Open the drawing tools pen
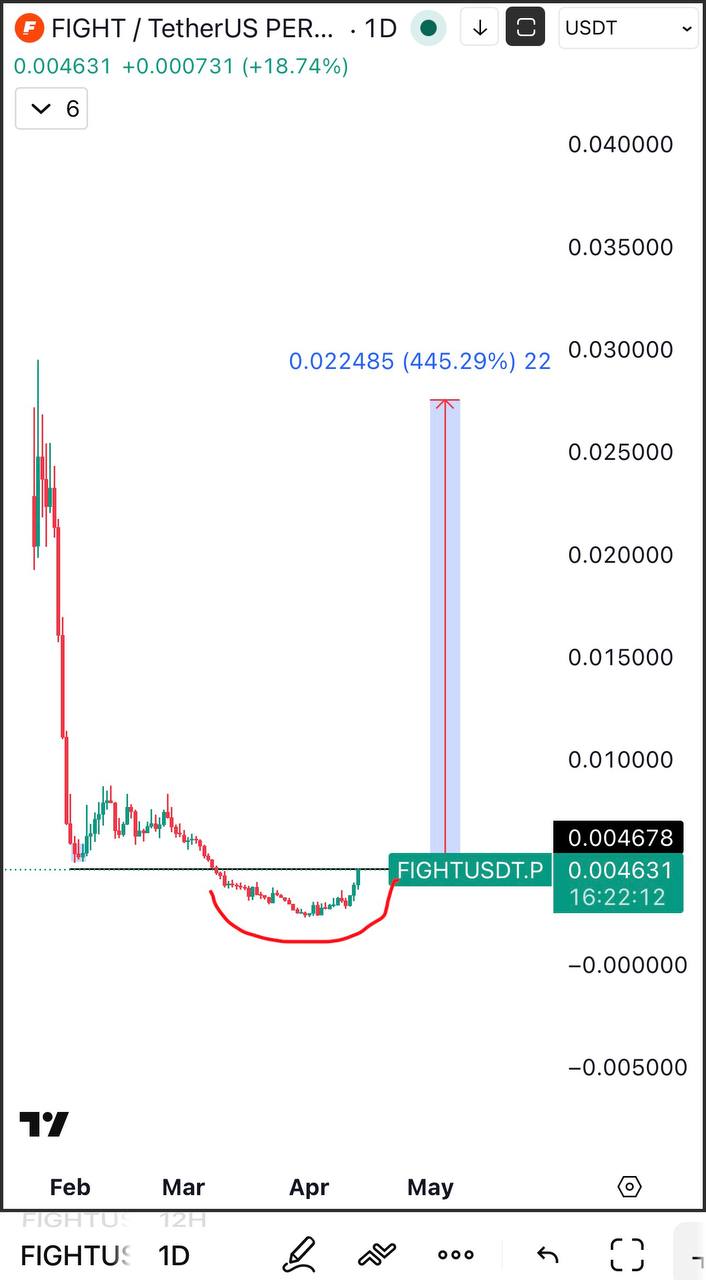The width and height of the screenshot is (706, 1280). click(298, 1254)
